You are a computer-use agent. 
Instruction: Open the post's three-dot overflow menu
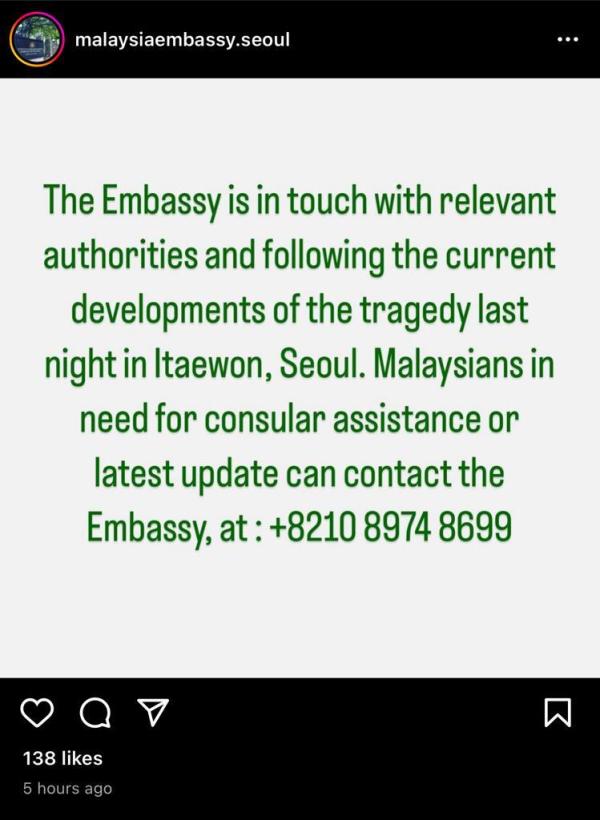(x=567, y=40)
